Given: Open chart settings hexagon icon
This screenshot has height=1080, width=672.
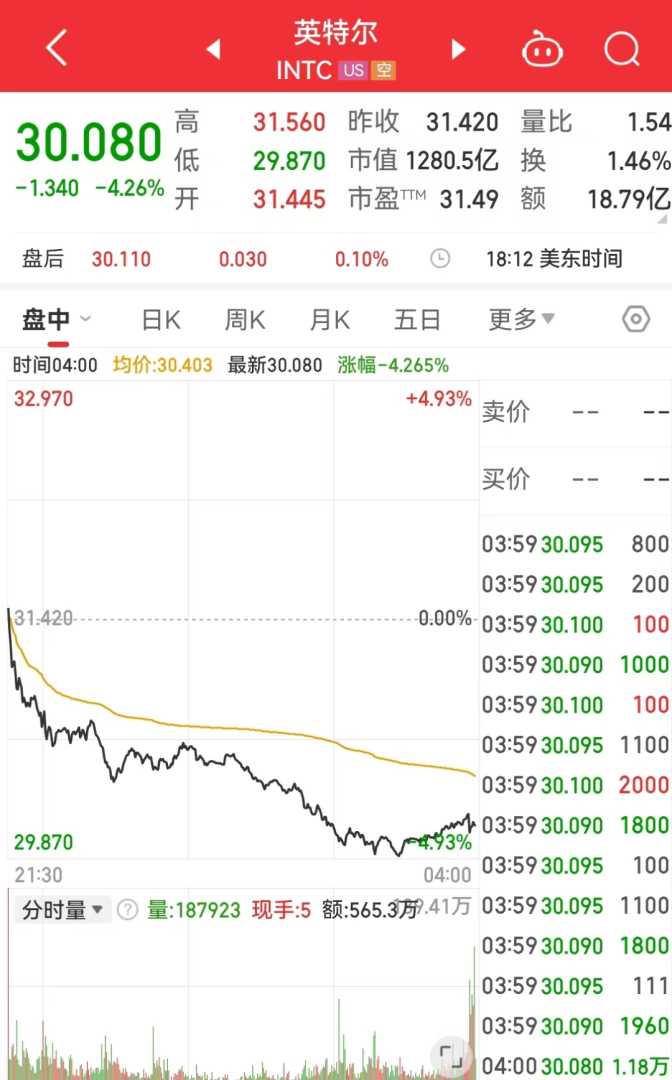Looking at the screenshot, I should point(636,319).
